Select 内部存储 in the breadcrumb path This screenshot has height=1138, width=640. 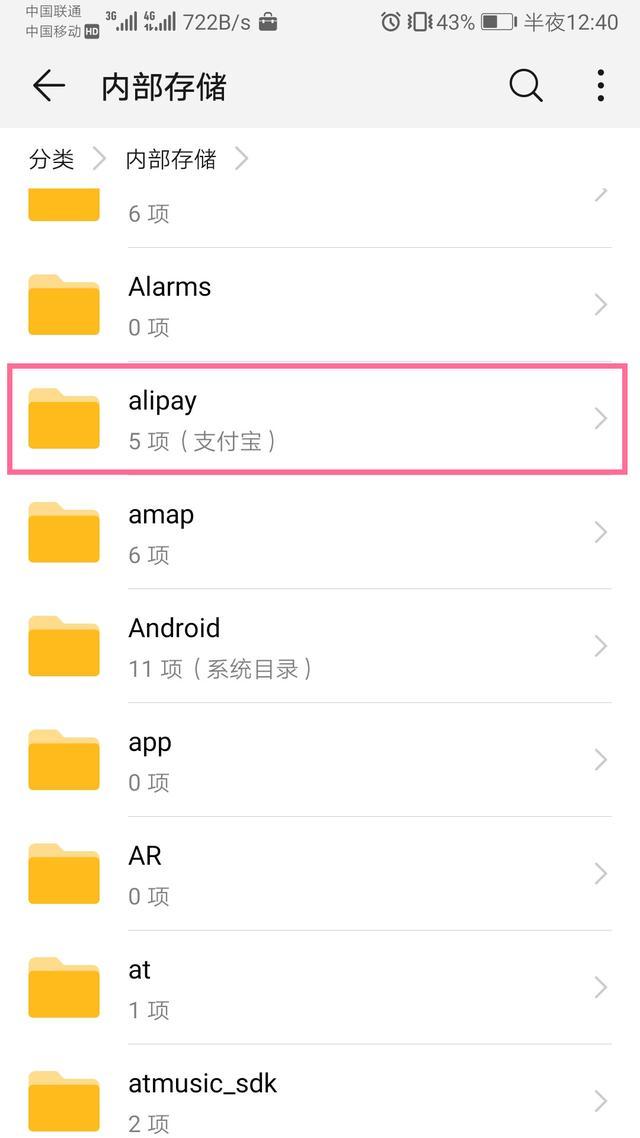[171, 159]
